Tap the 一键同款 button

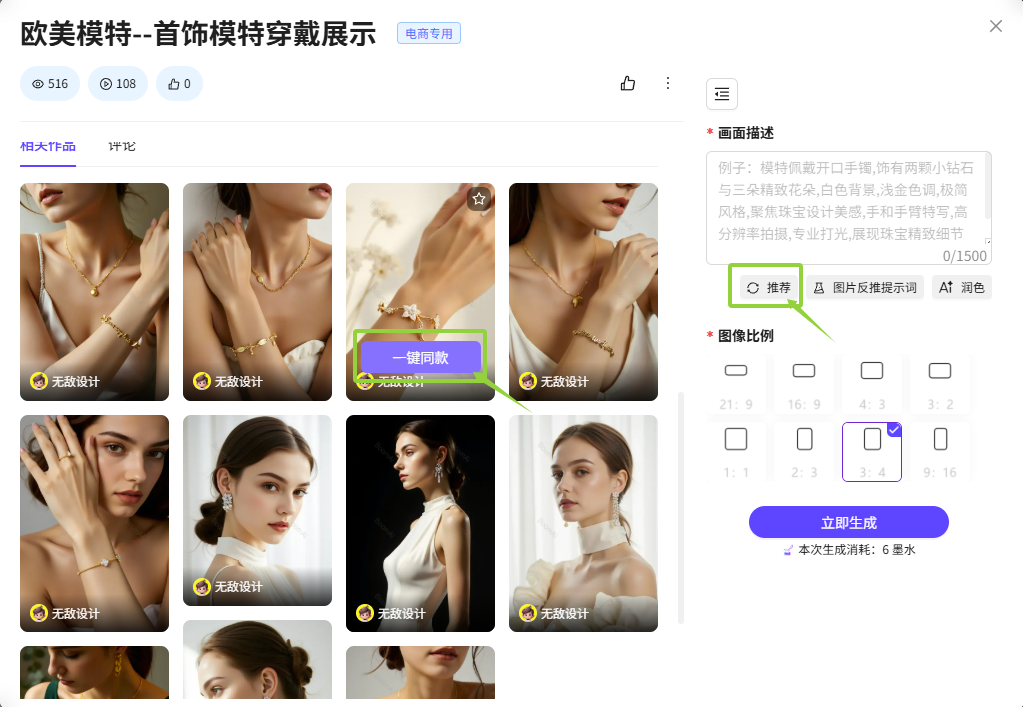pos(420,357)
